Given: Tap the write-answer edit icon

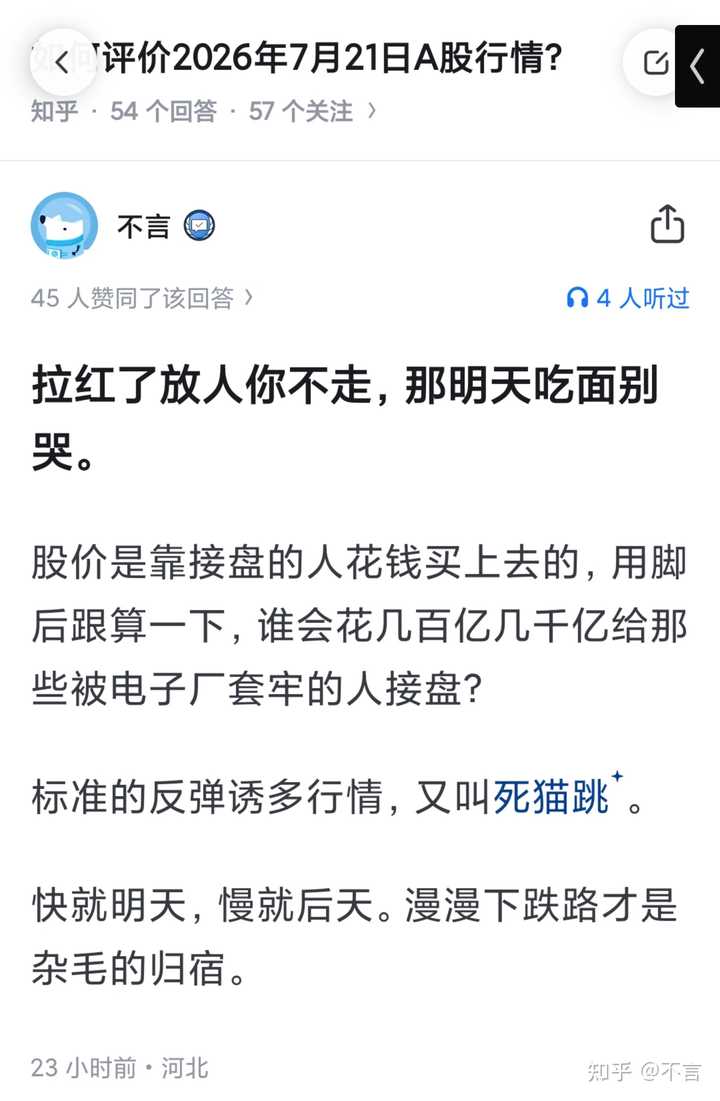Looking at the screenshot, I should click(655, 62).
